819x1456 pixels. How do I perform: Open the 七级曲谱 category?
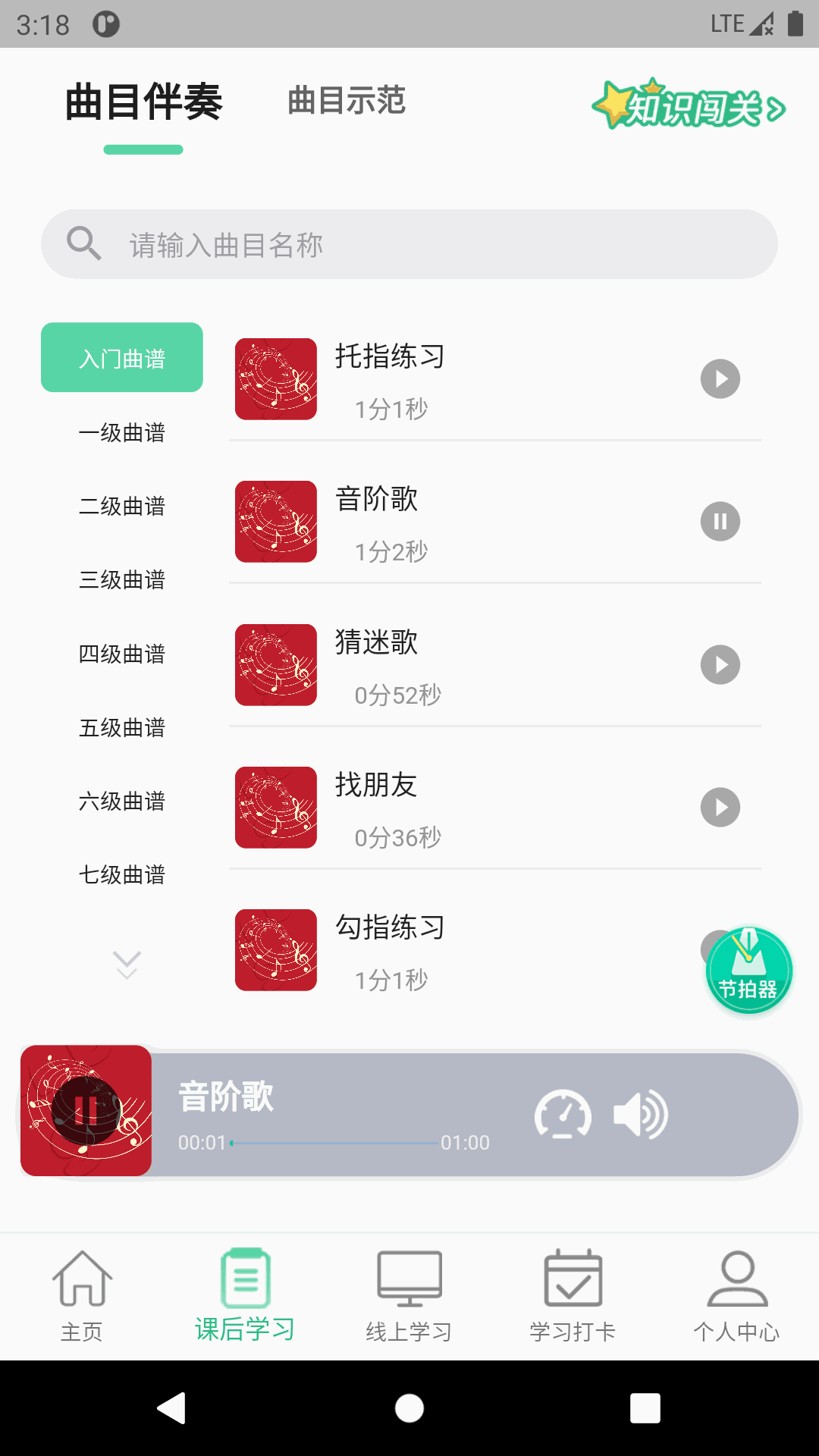click(122, 875)
